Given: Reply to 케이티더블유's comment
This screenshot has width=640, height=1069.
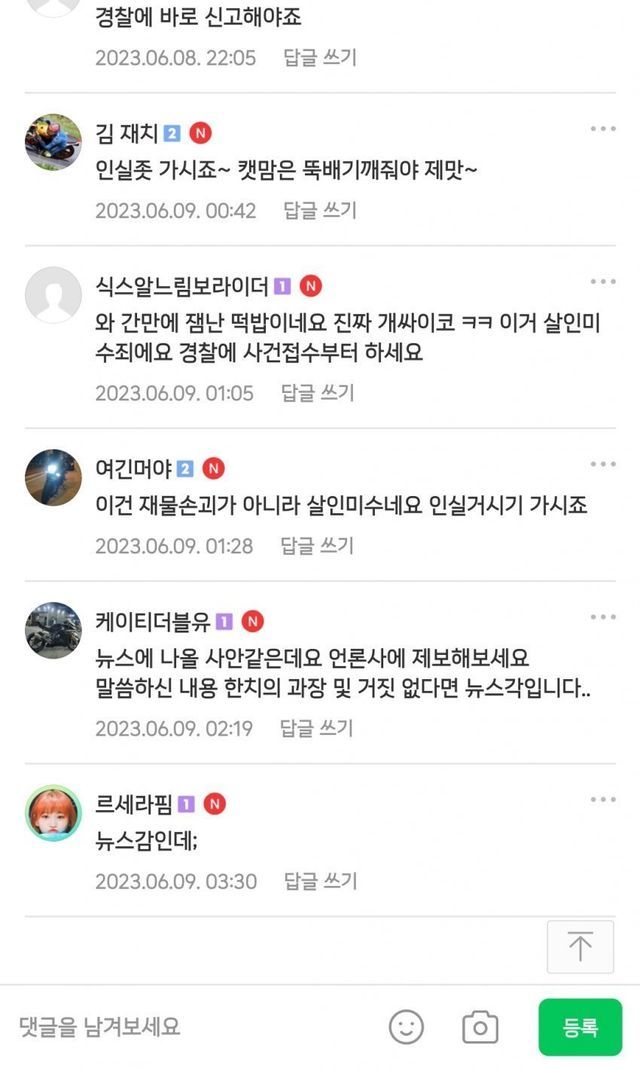Looking at the screenshot, I should [x=317, y=729].
